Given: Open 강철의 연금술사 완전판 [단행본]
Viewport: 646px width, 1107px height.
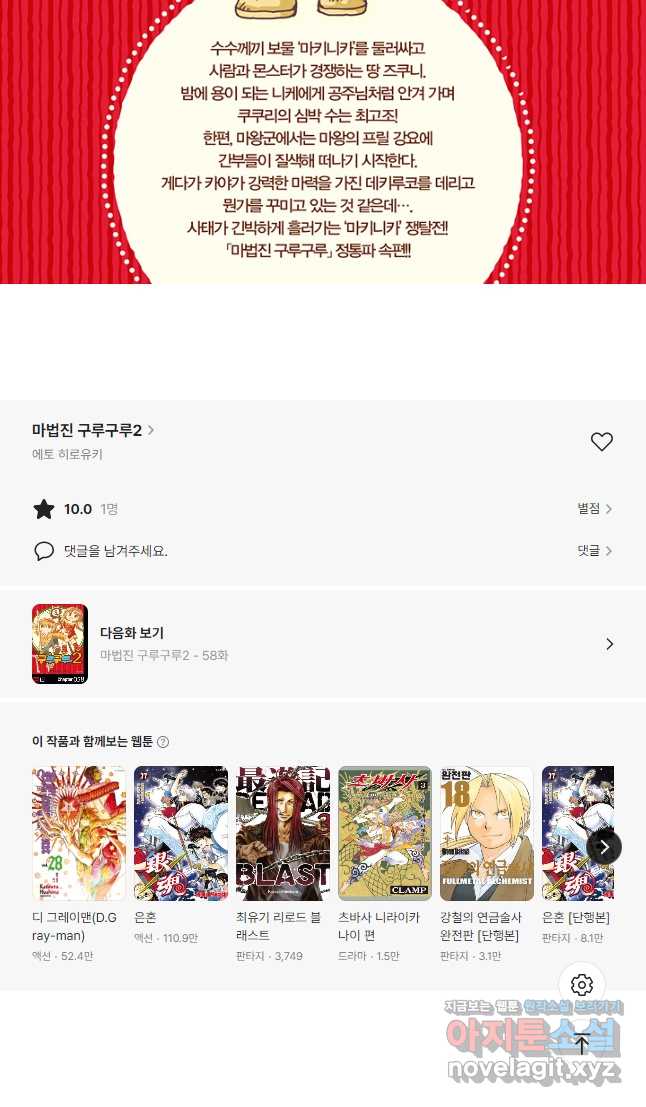Looking at the screenshot, I should (x=487, y=833).
